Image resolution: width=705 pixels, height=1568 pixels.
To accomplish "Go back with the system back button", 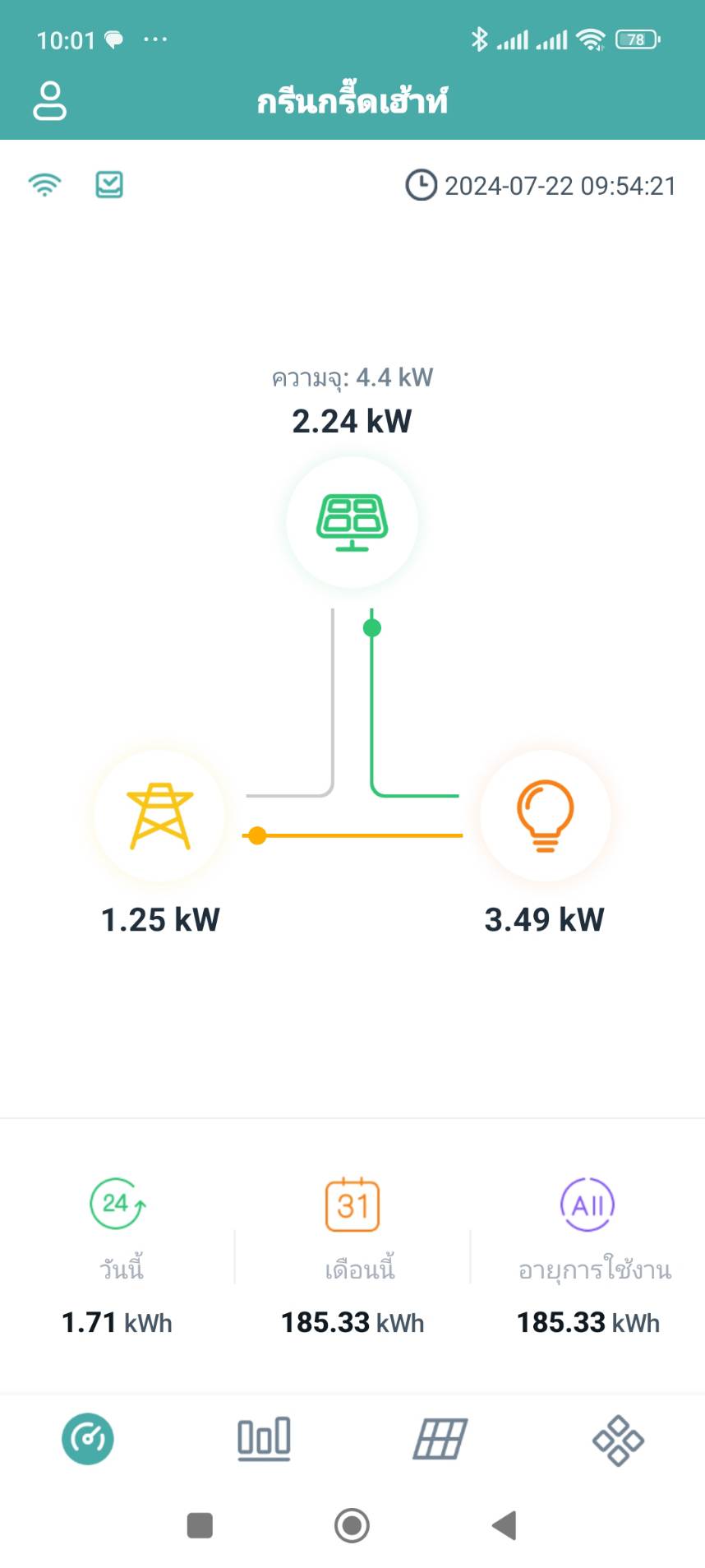I will [x=504, y=1525].
